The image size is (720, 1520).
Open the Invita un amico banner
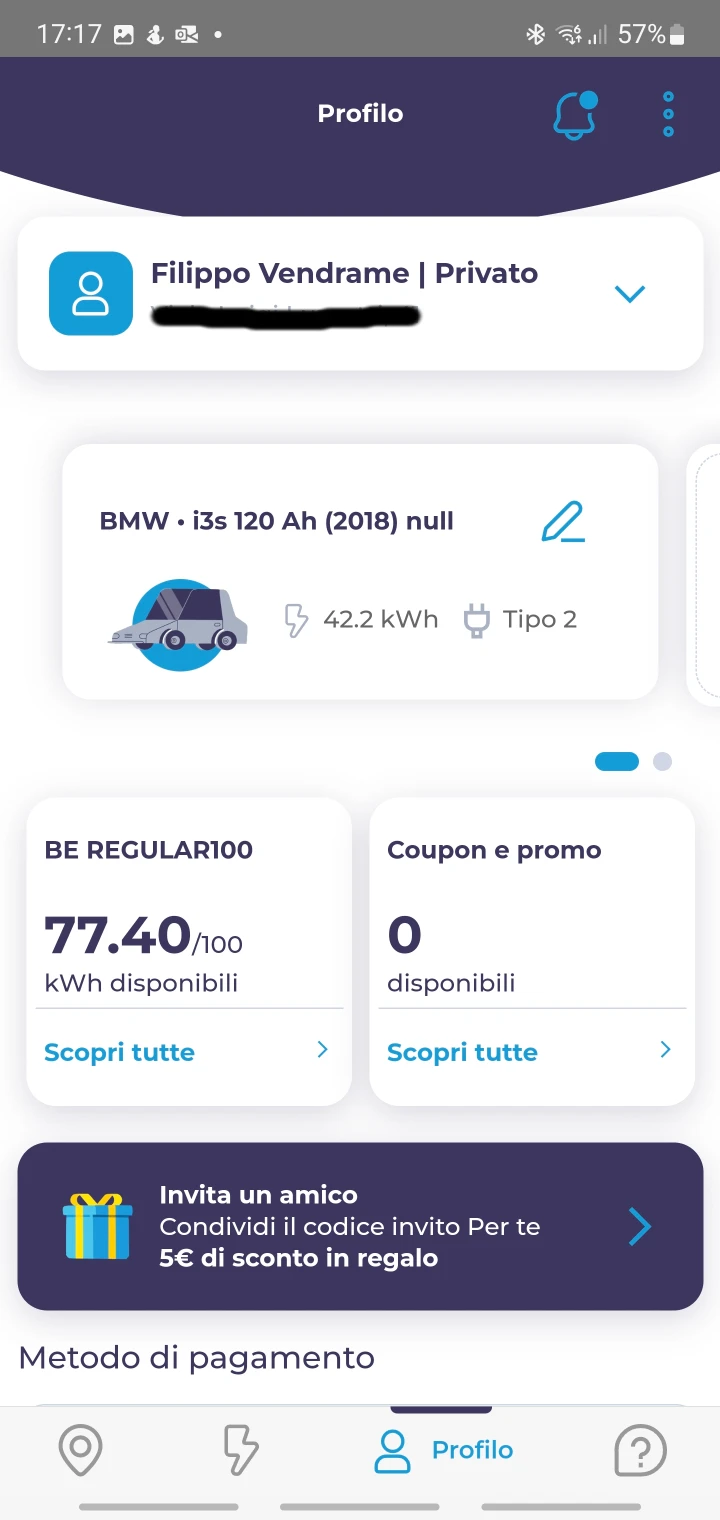point(360,1227)
